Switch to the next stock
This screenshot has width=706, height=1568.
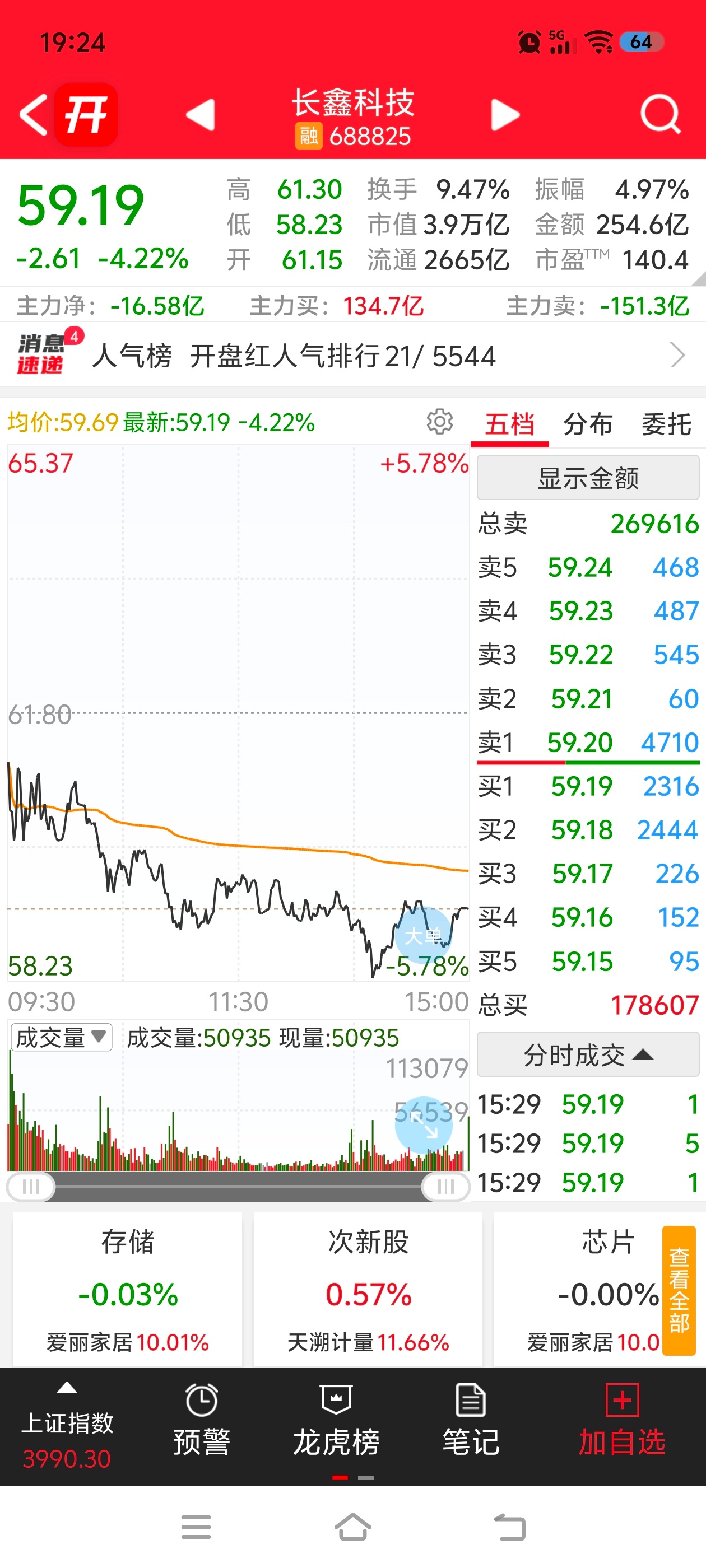505,114
